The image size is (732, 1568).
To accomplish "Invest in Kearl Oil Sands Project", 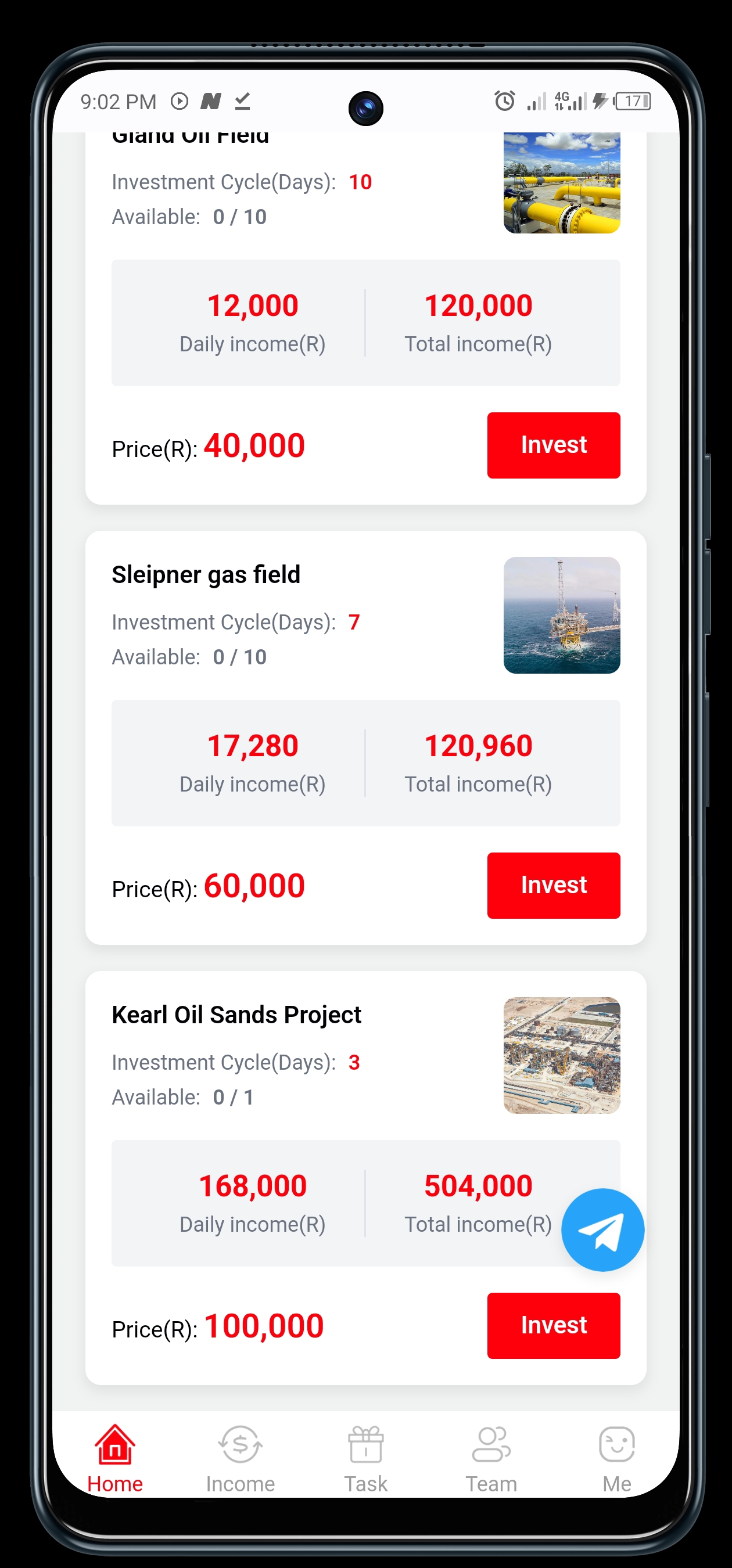I will pos(553,1325).
